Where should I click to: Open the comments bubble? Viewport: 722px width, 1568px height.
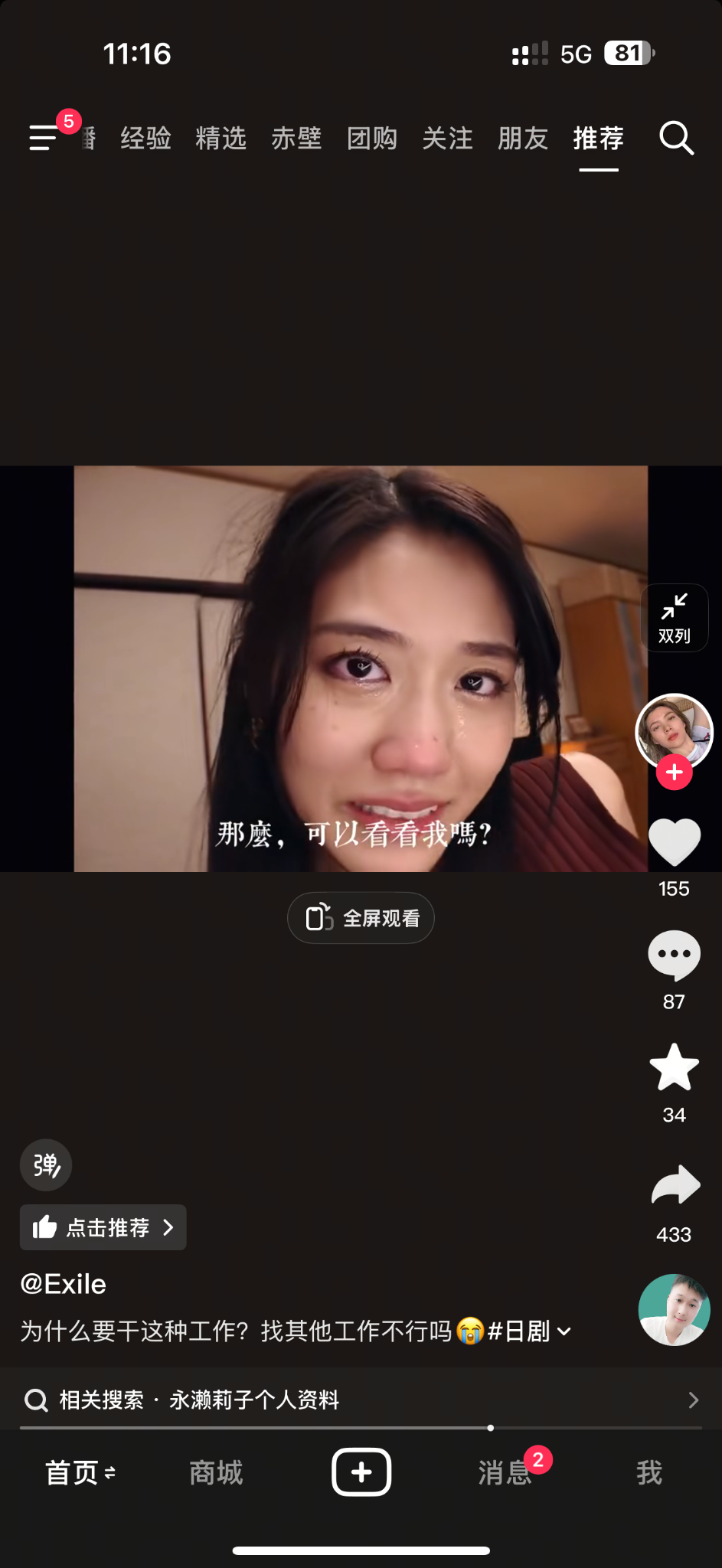674,955
